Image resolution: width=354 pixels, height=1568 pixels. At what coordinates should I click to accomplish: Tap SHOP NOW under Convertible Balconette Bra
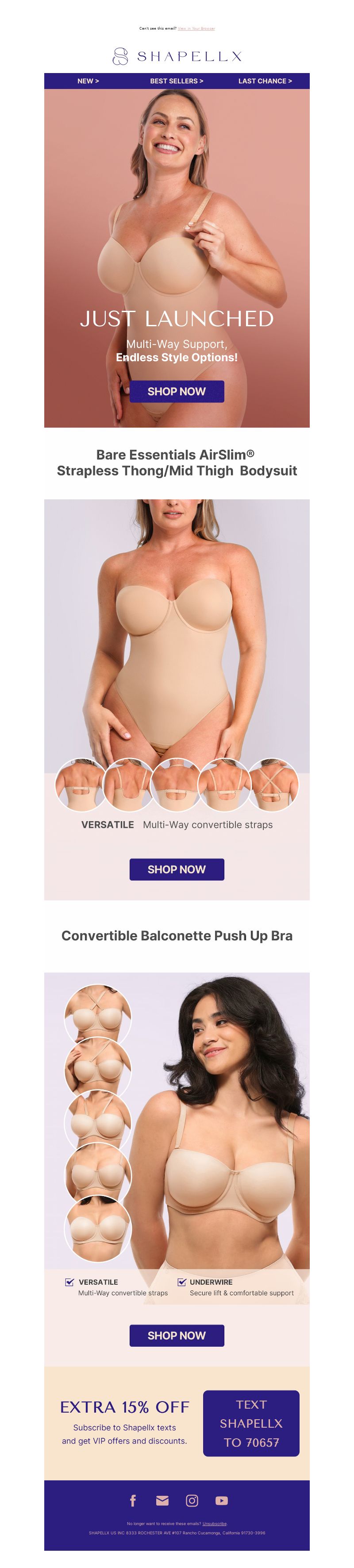(x=177, y=1335)
